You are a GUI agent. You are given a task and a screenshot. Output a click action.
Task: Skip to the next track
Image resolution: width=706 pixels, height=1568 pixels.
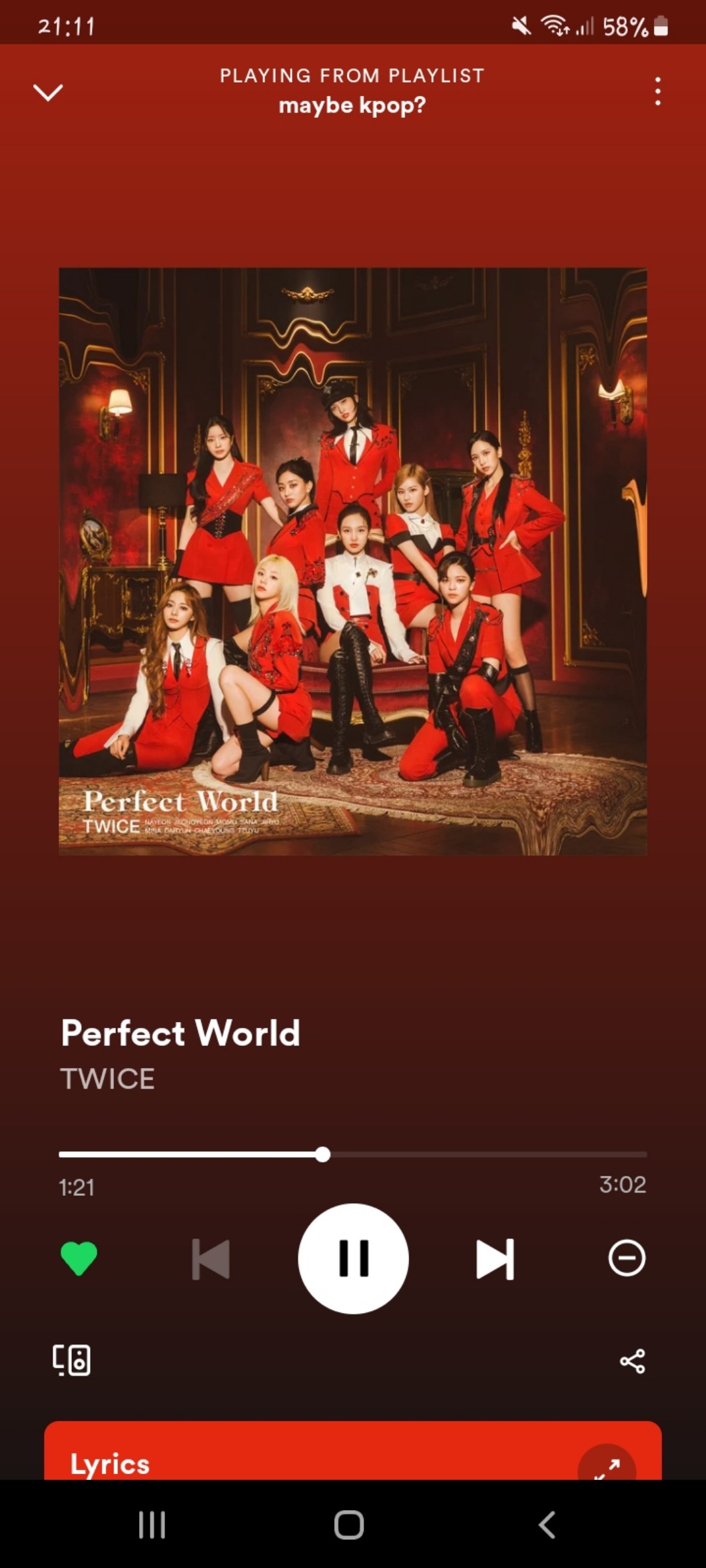pyautogui.click(x=495, y=1258)
